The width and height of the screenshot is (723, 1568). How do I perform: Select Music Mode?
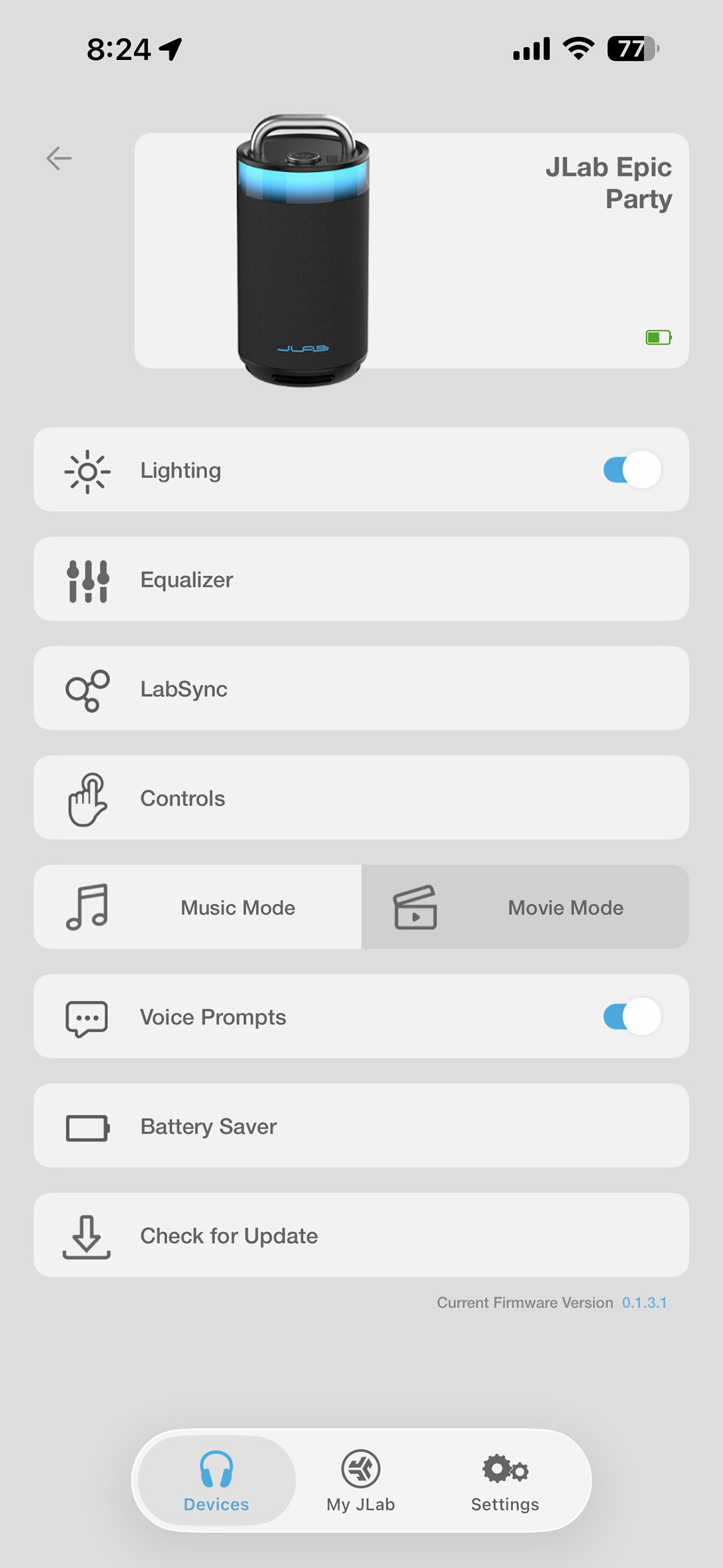pyautogui.click(x=198, y=907)
